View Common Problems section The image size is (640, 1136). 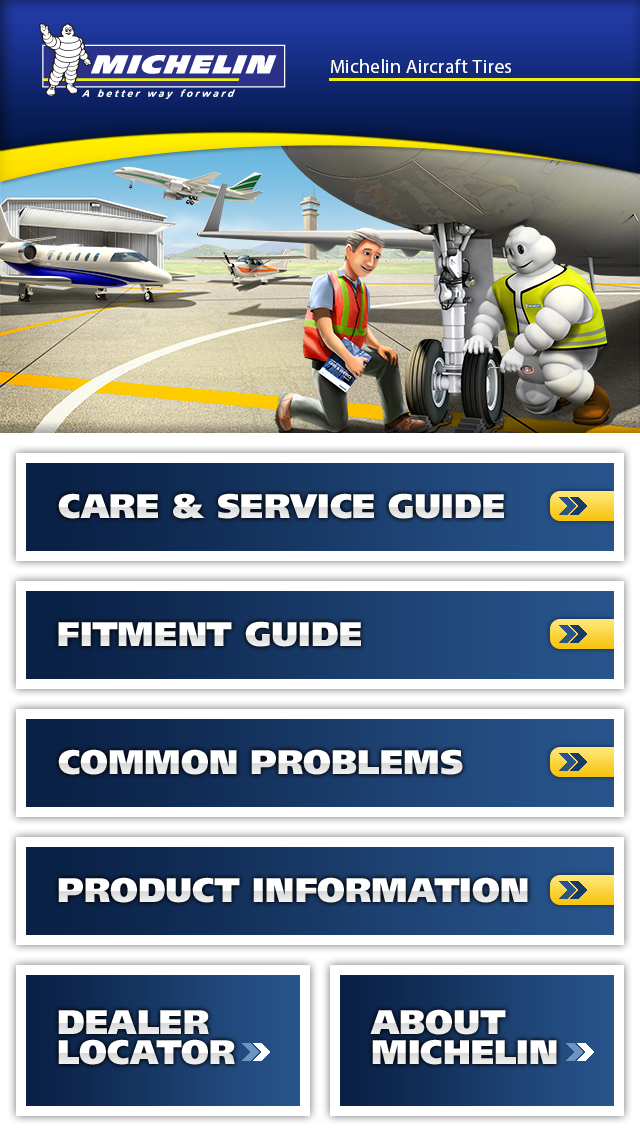(320, 763)
